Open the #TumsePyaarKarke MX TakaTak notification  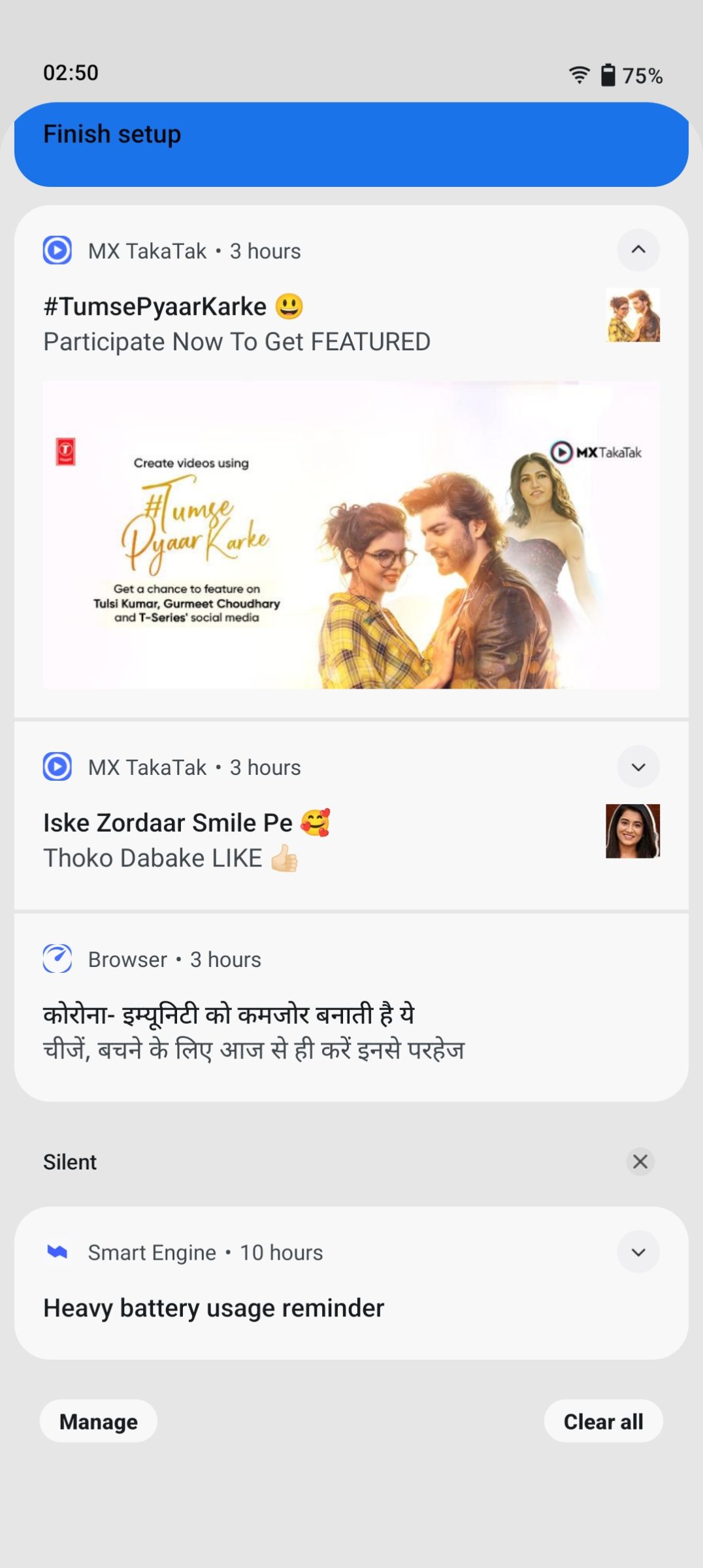point(261,325)
